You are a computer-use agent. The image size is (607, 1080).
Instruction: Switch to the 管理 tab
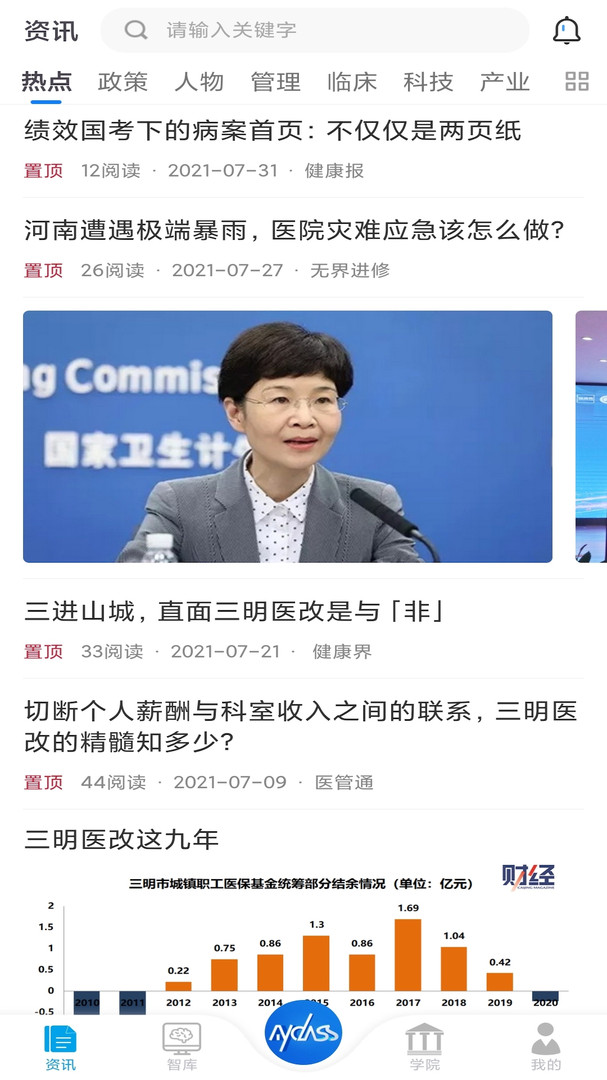point(275,82)
